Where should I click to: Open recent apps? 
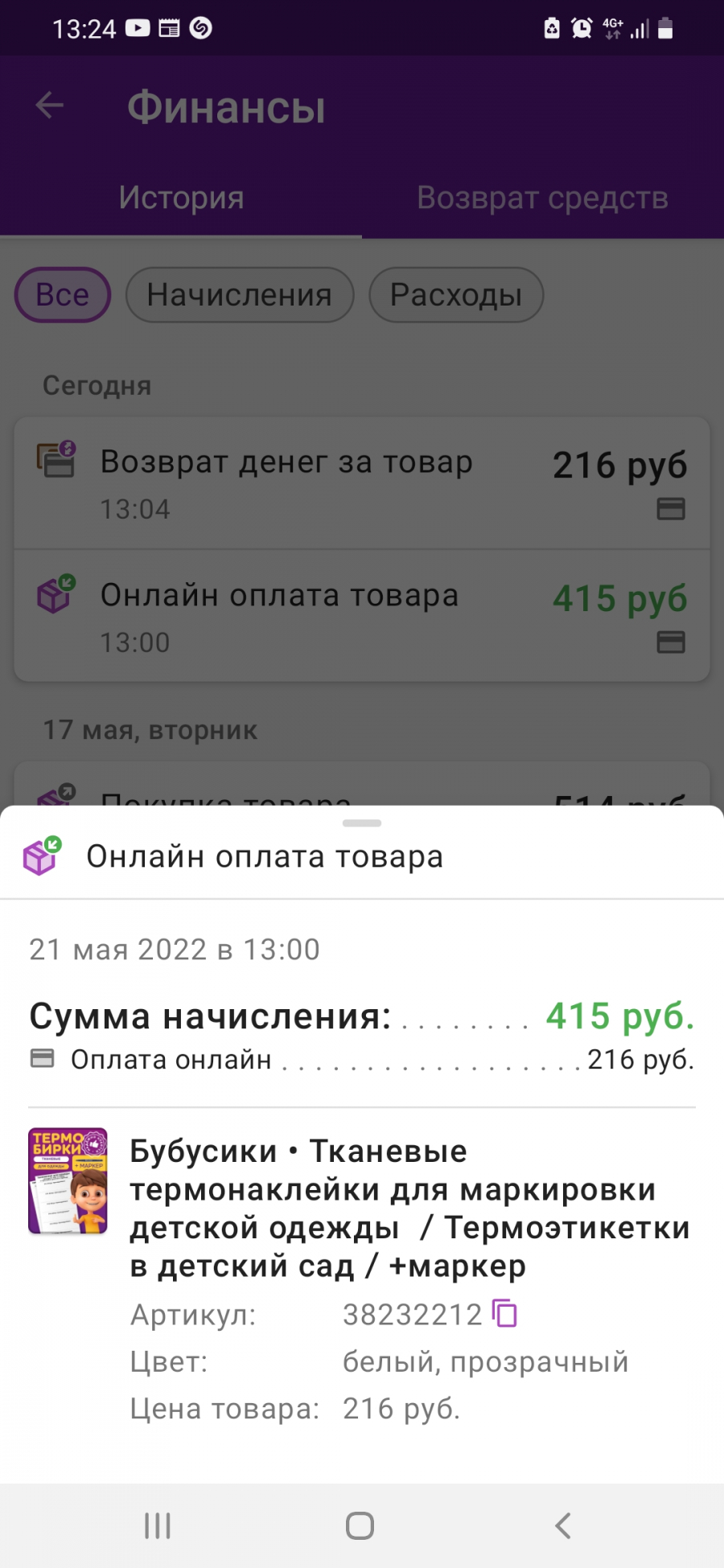tap(158, 1525)
